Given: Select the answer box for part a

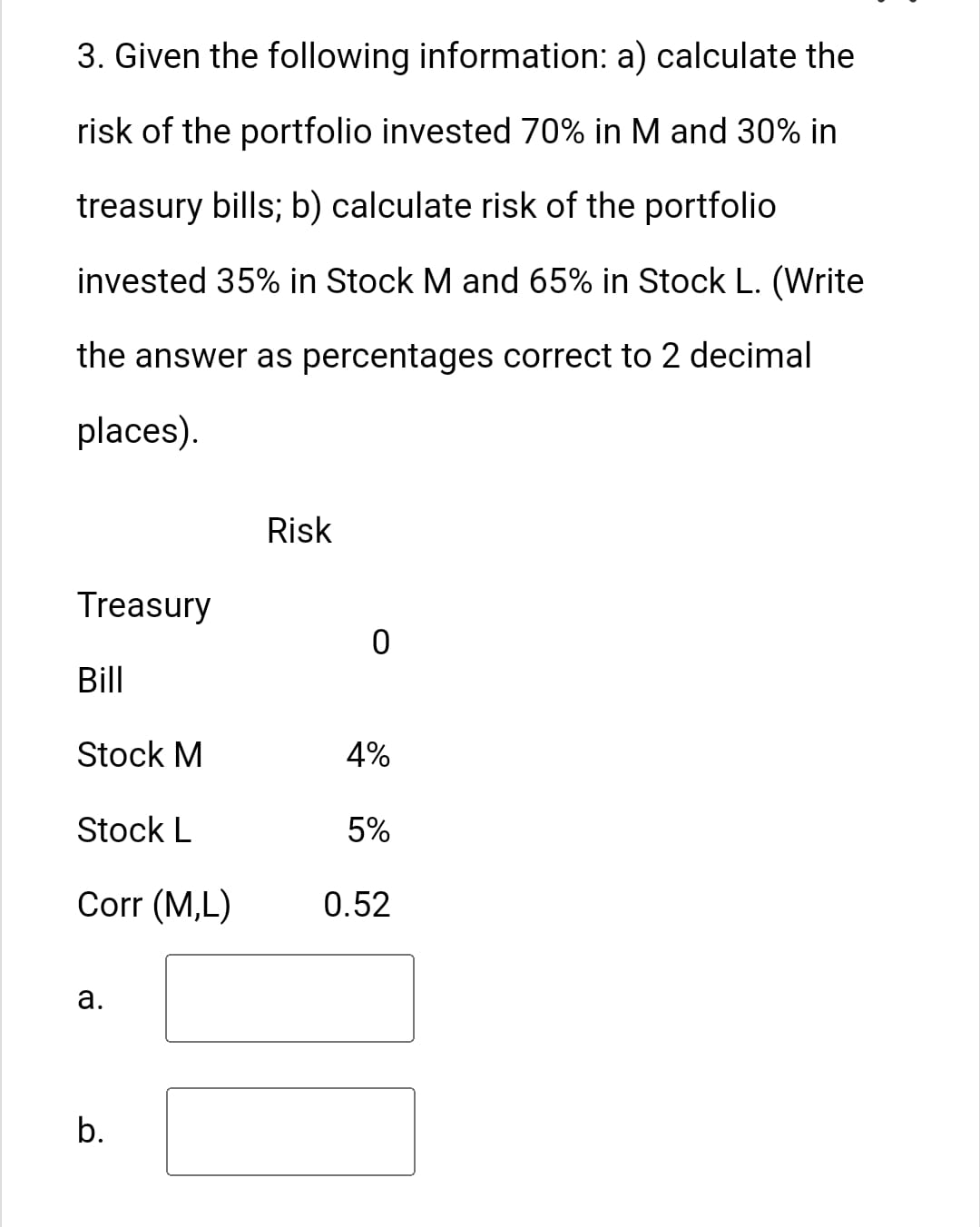Looking at the screenshot, I should point(289,998).
